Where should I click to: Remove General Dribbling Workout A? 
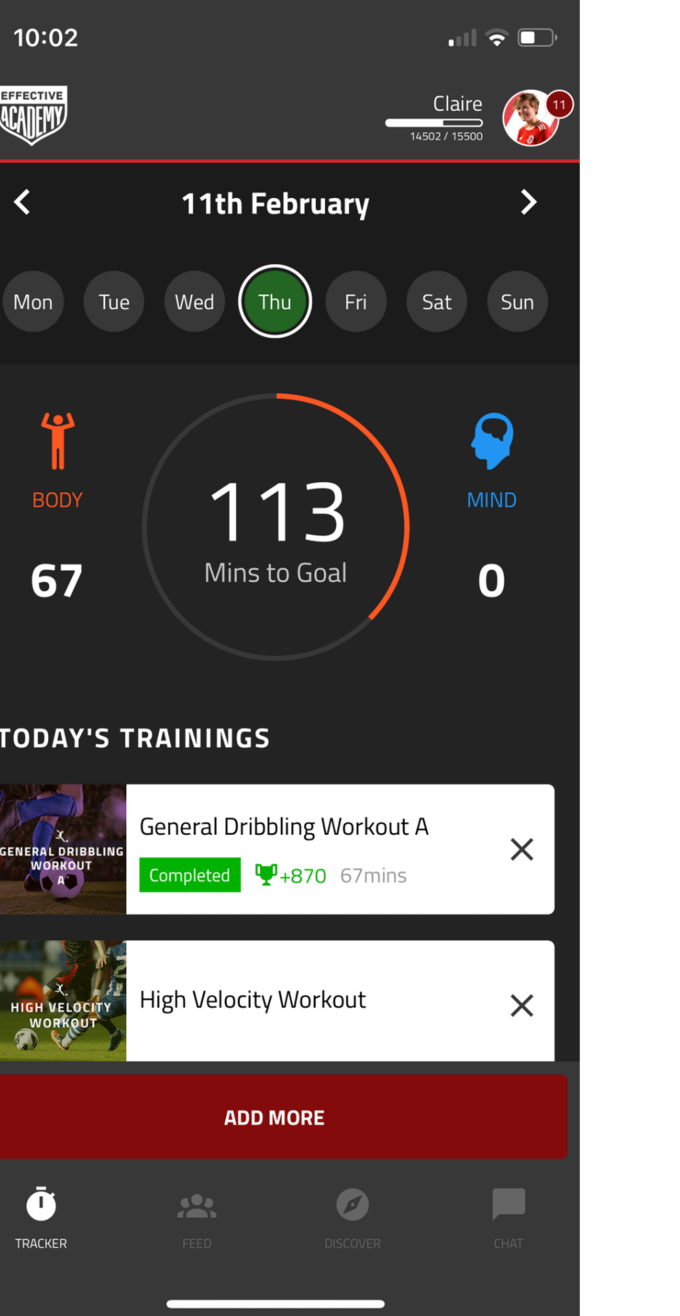click(522, 849)
